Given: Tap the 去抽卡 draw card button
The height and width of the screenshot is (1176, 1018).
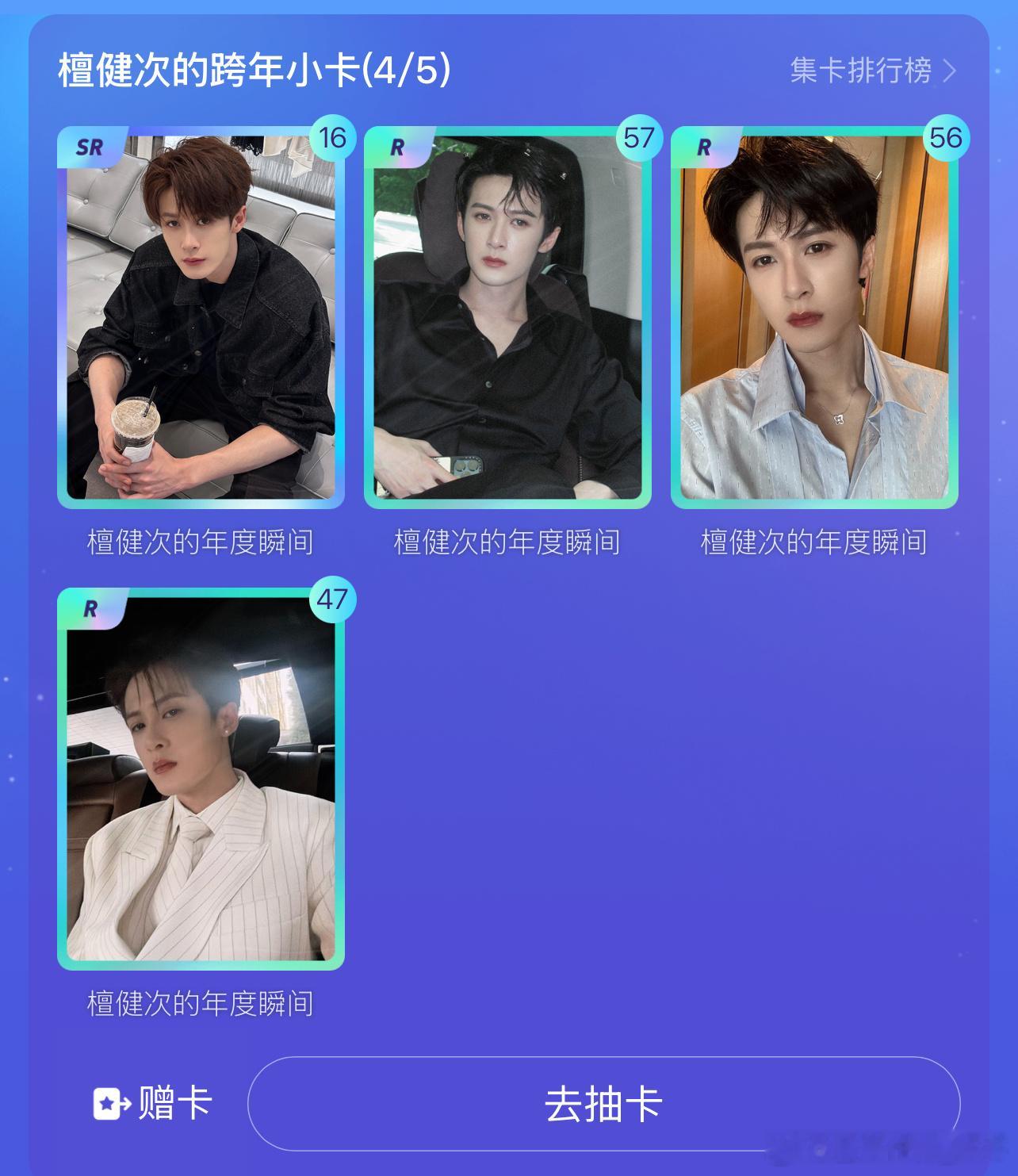Looking at the screenshot, I should [x=606, y=1103].
